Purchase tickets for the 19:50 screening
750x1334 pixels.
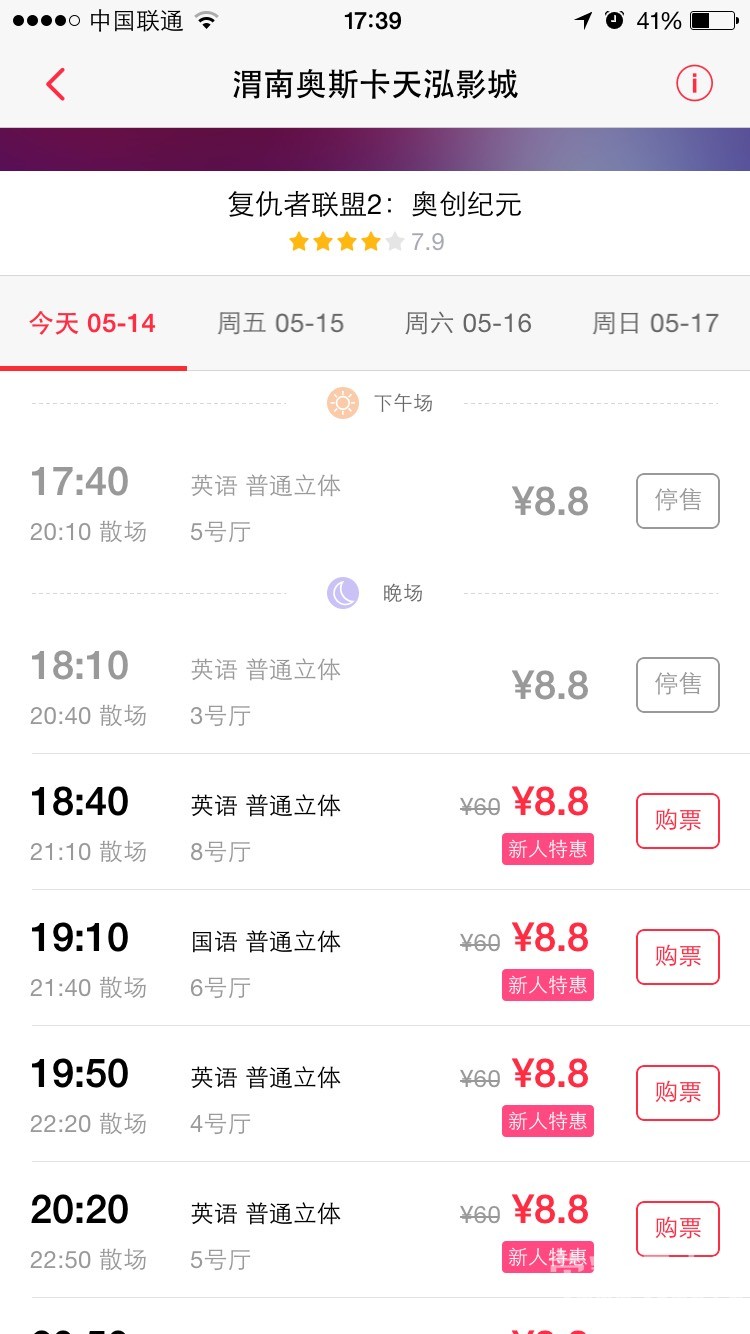pos(677,1092)
